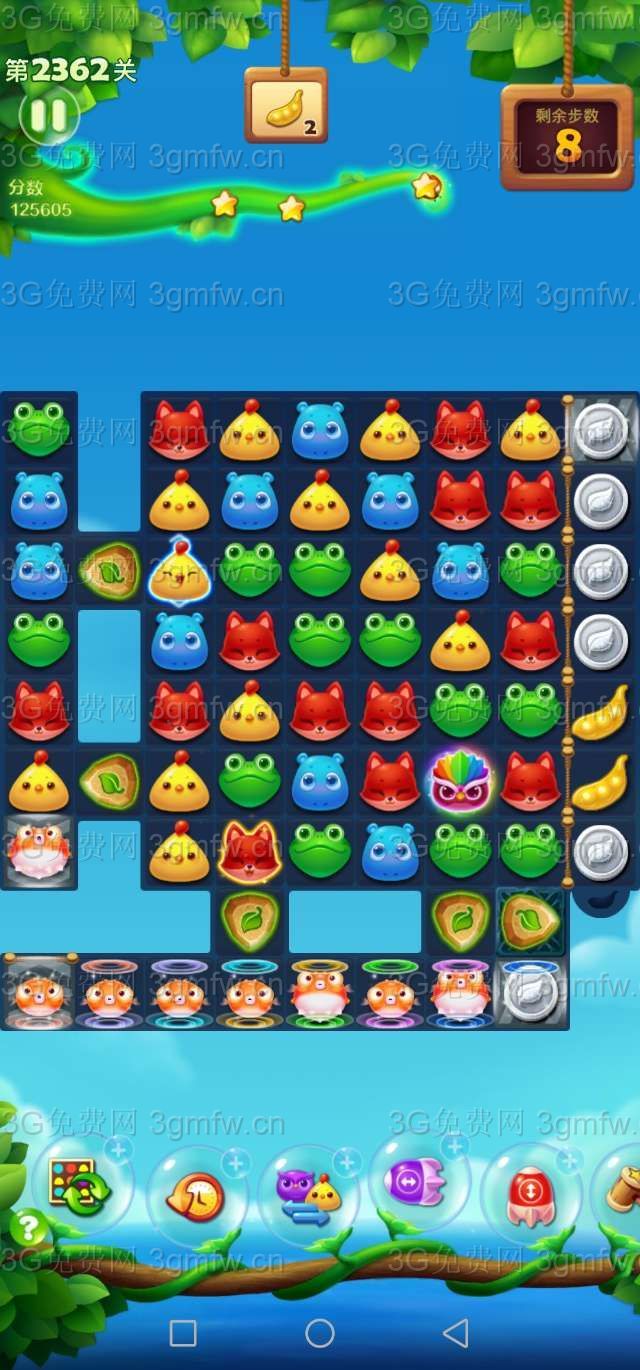Viewport: 640px width, 1370px height.
Task: Tap the rainbow owl special piece
Action: (459, 781)
